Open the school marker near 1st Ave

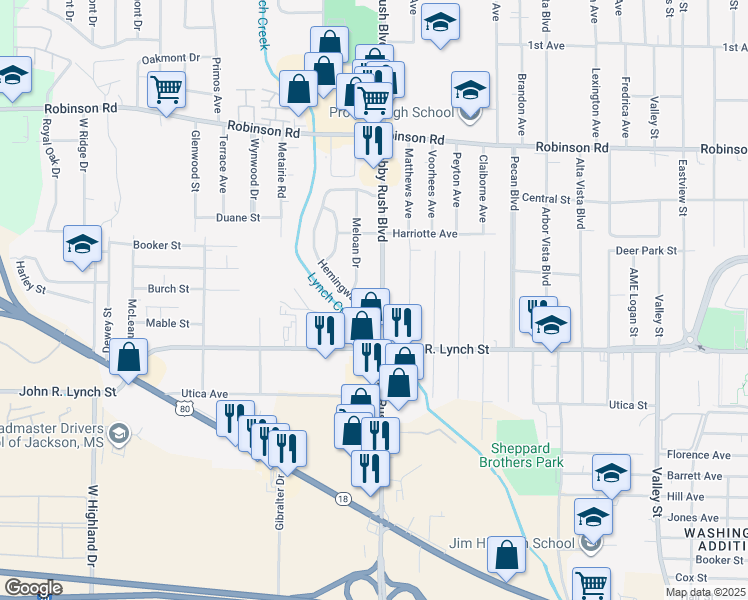[x=440, y=22]
